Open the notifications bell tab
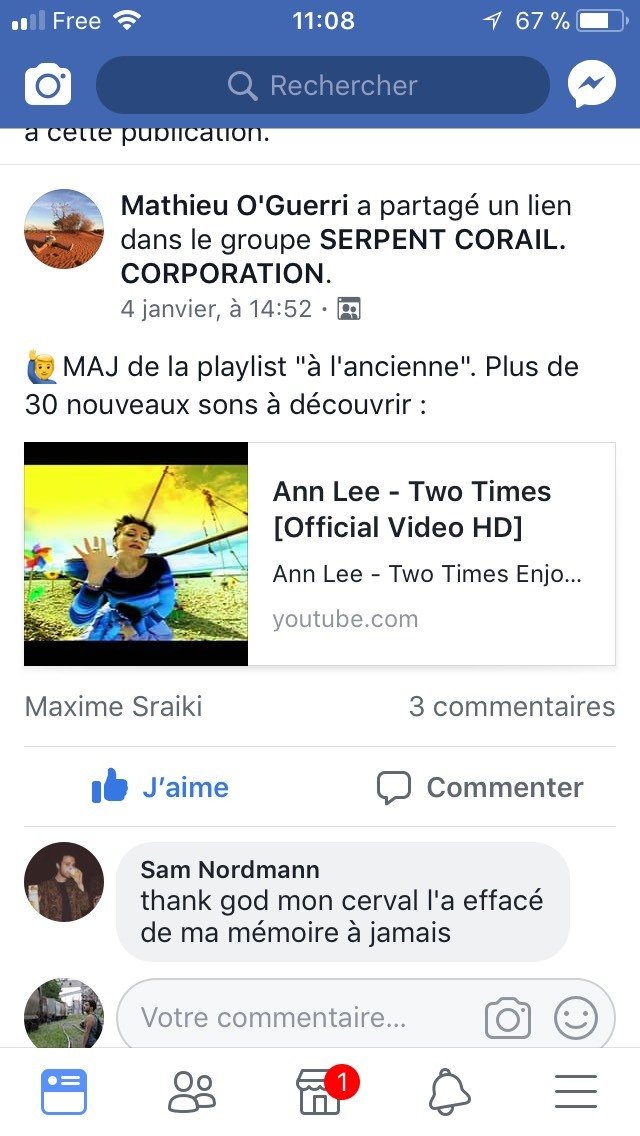Image resolution: width=640 pixels, height=1136 pixels. pos(449,1091)
